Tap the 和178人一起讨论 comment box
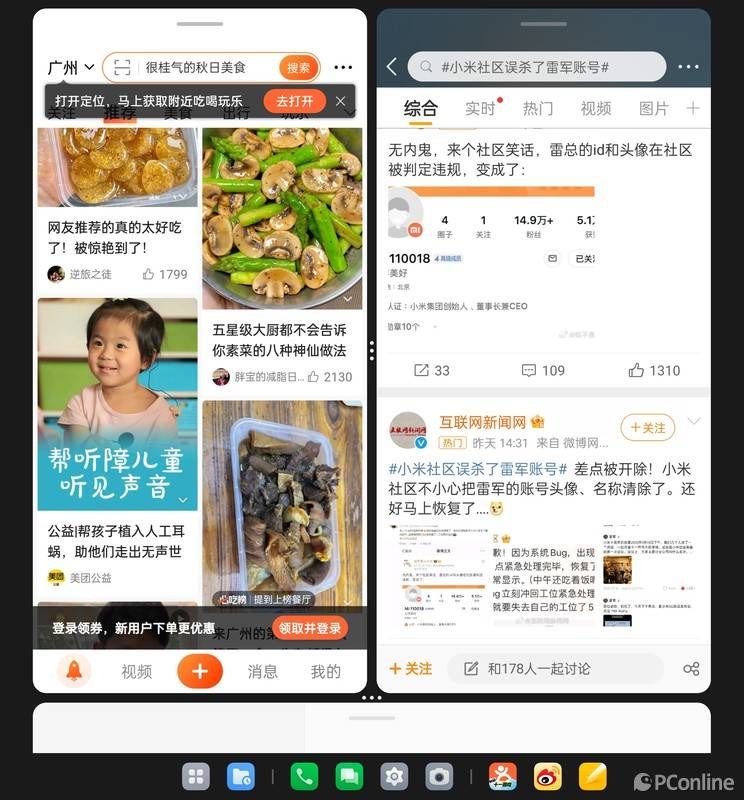 pyautogui.click(x=555, y=669)
